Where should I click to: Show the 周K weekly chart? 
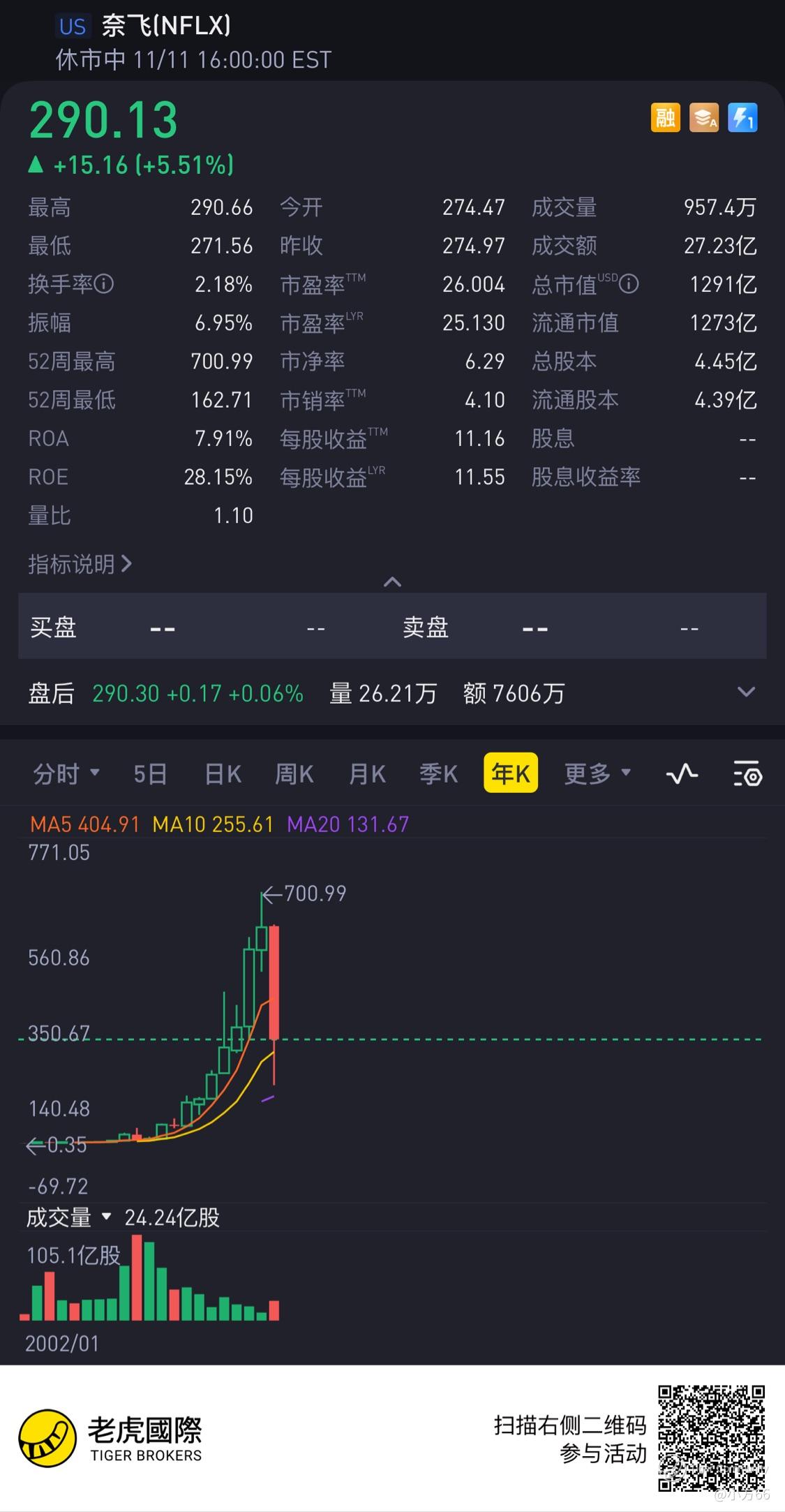(294, 773)
